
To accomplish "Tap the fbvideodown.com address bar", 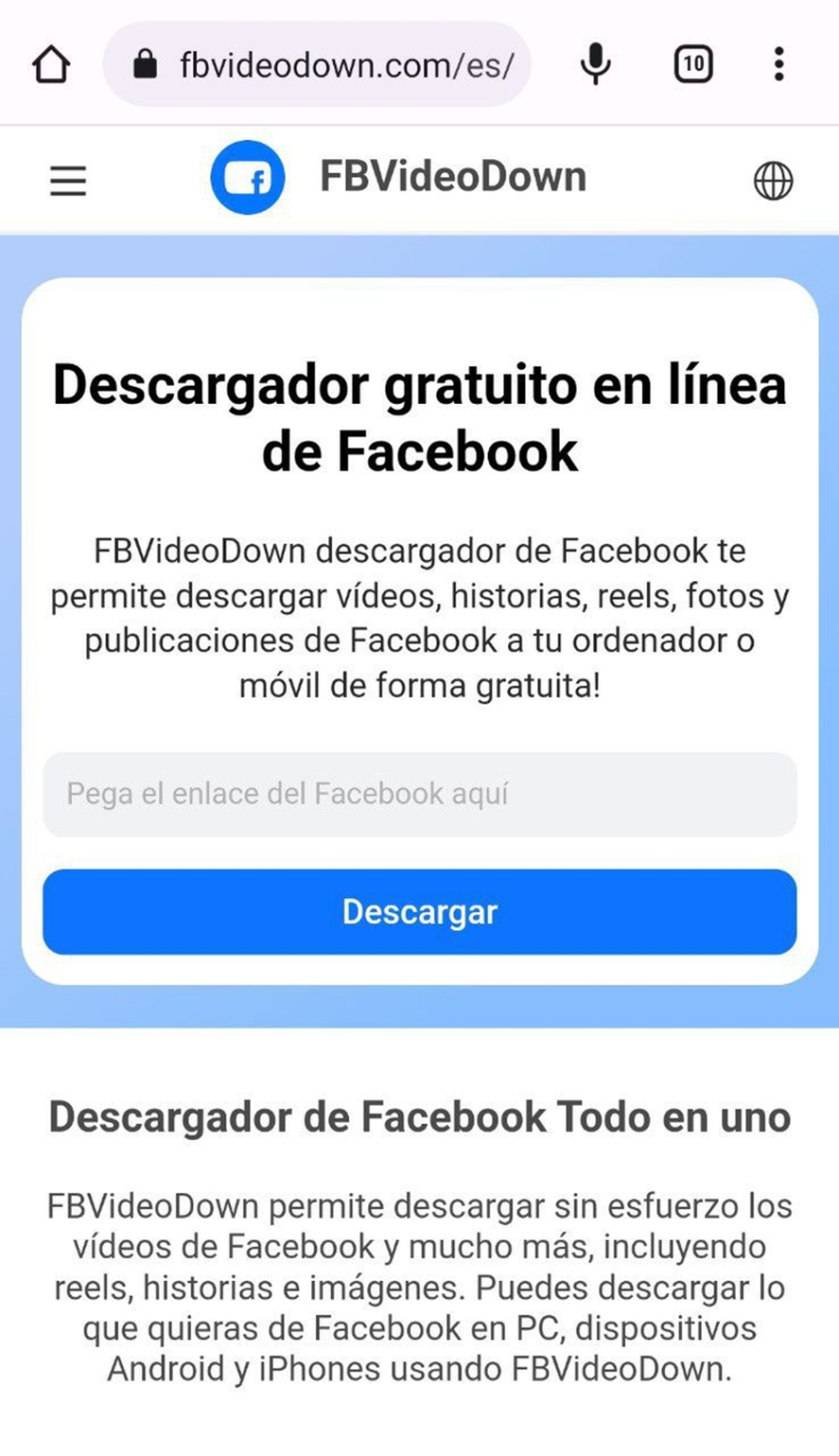I will [x=317, y=65].
